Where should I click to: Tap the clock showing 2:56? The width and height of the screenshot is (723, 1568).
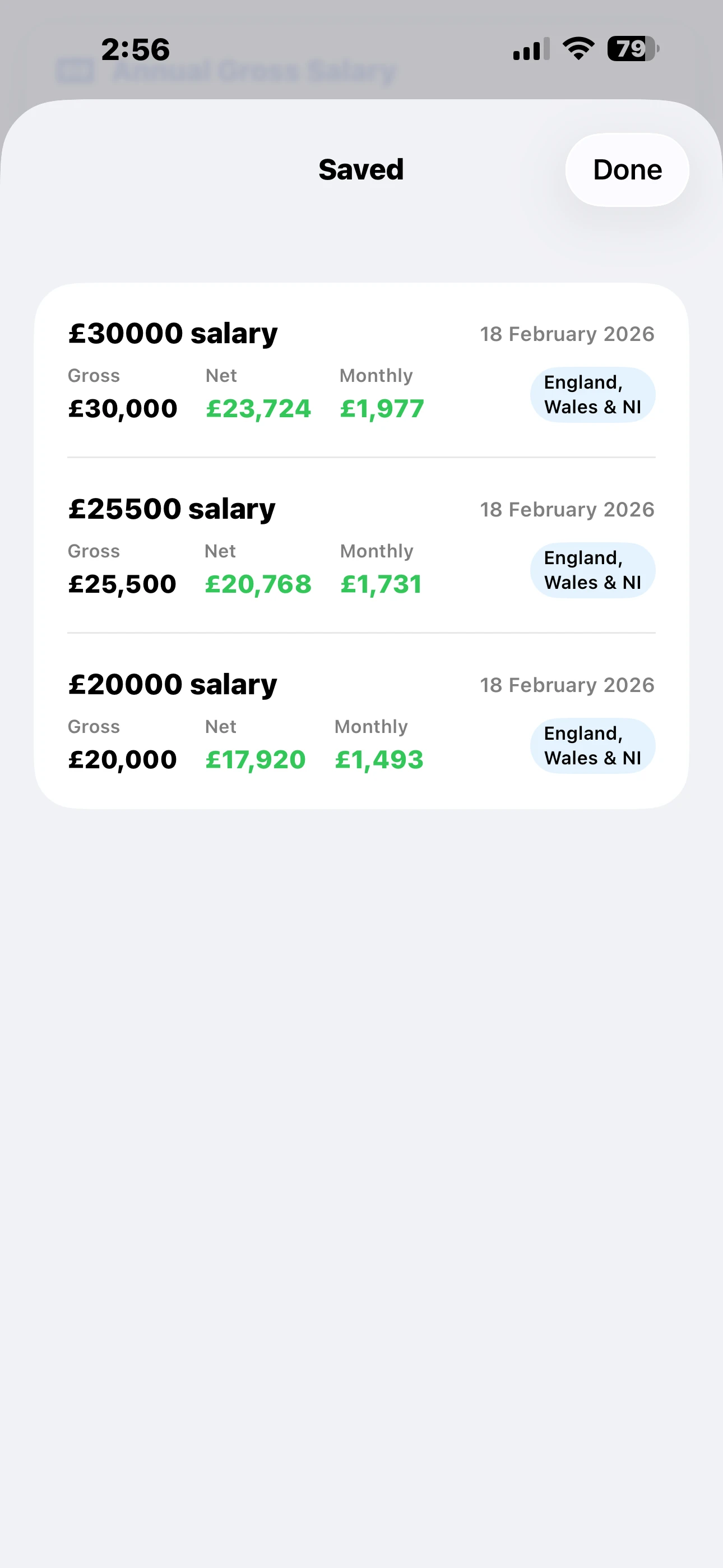(x=135, y=50)
